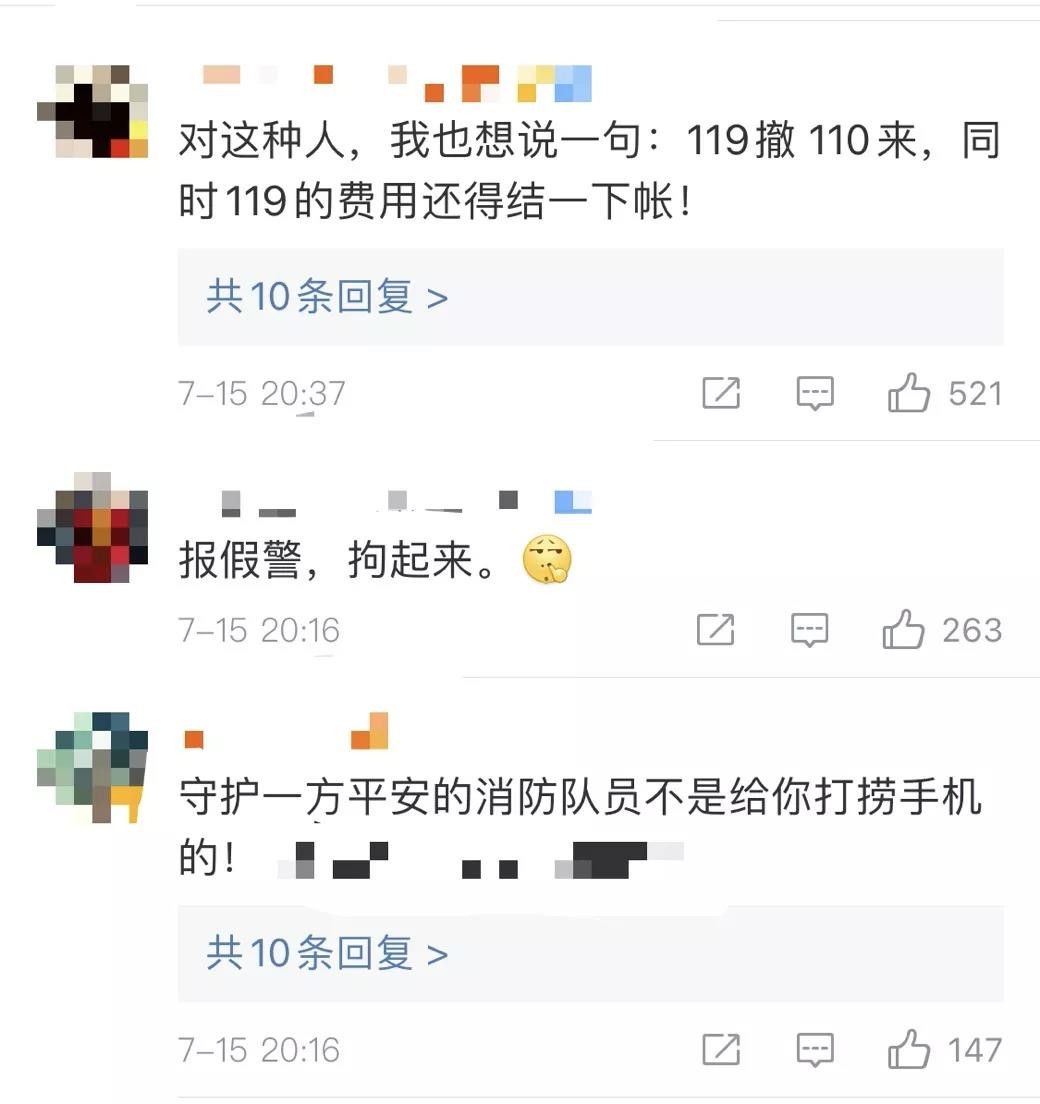1040x1104 pixels.
Task: Like the comment with 521 likes
Action: (909, 394)
